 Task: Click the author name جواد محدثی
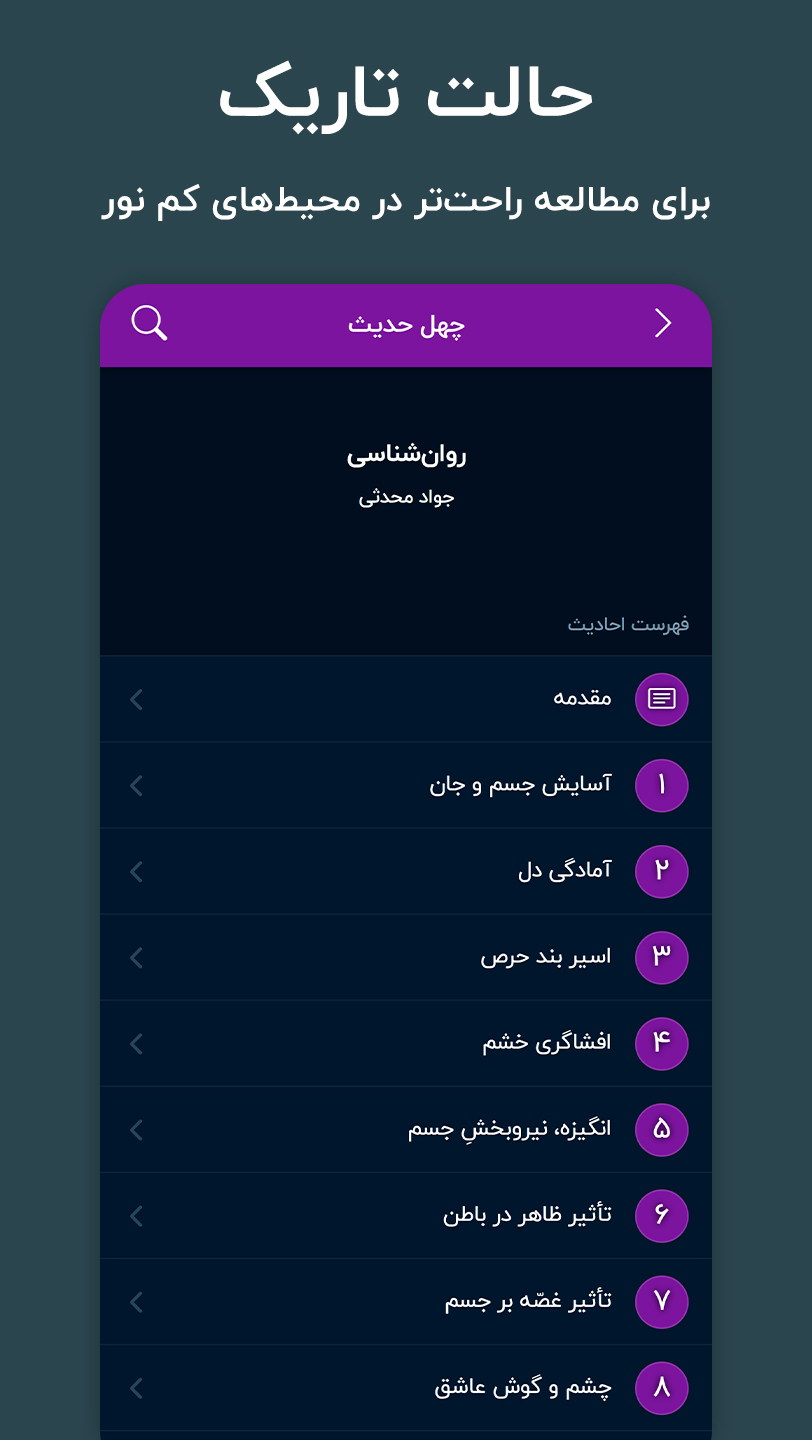(x=406, y=497)
